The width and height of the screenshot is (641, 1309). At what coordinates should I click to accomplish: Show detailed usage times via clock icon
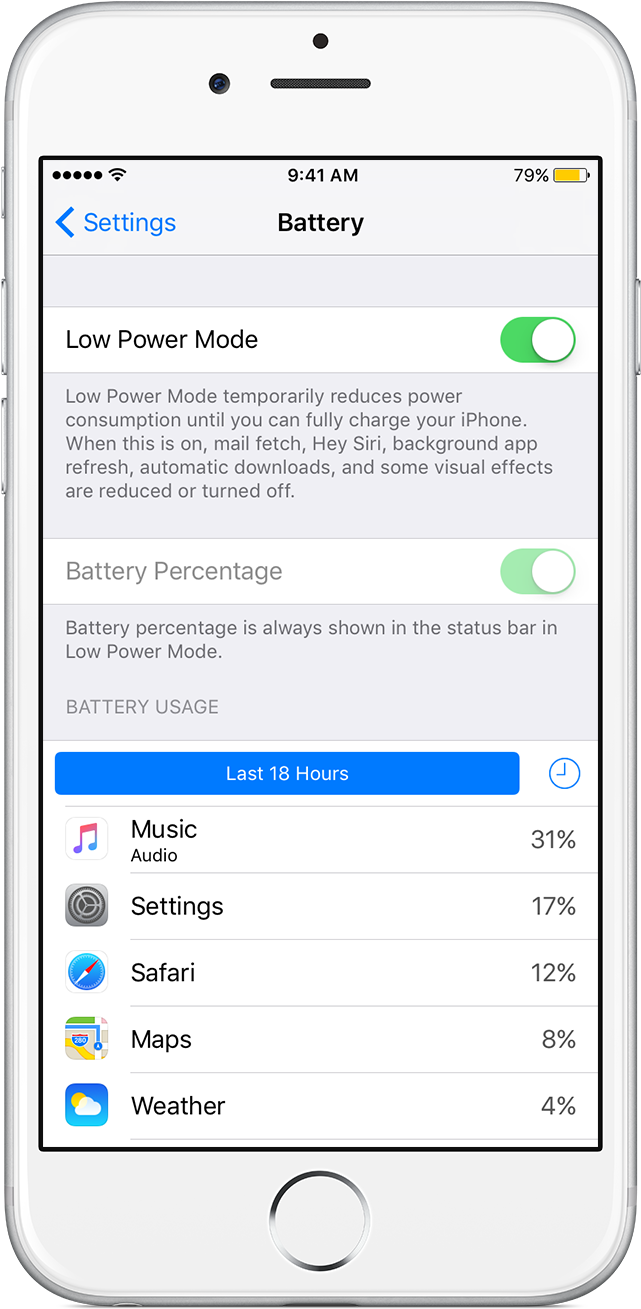tap(564, 773)
